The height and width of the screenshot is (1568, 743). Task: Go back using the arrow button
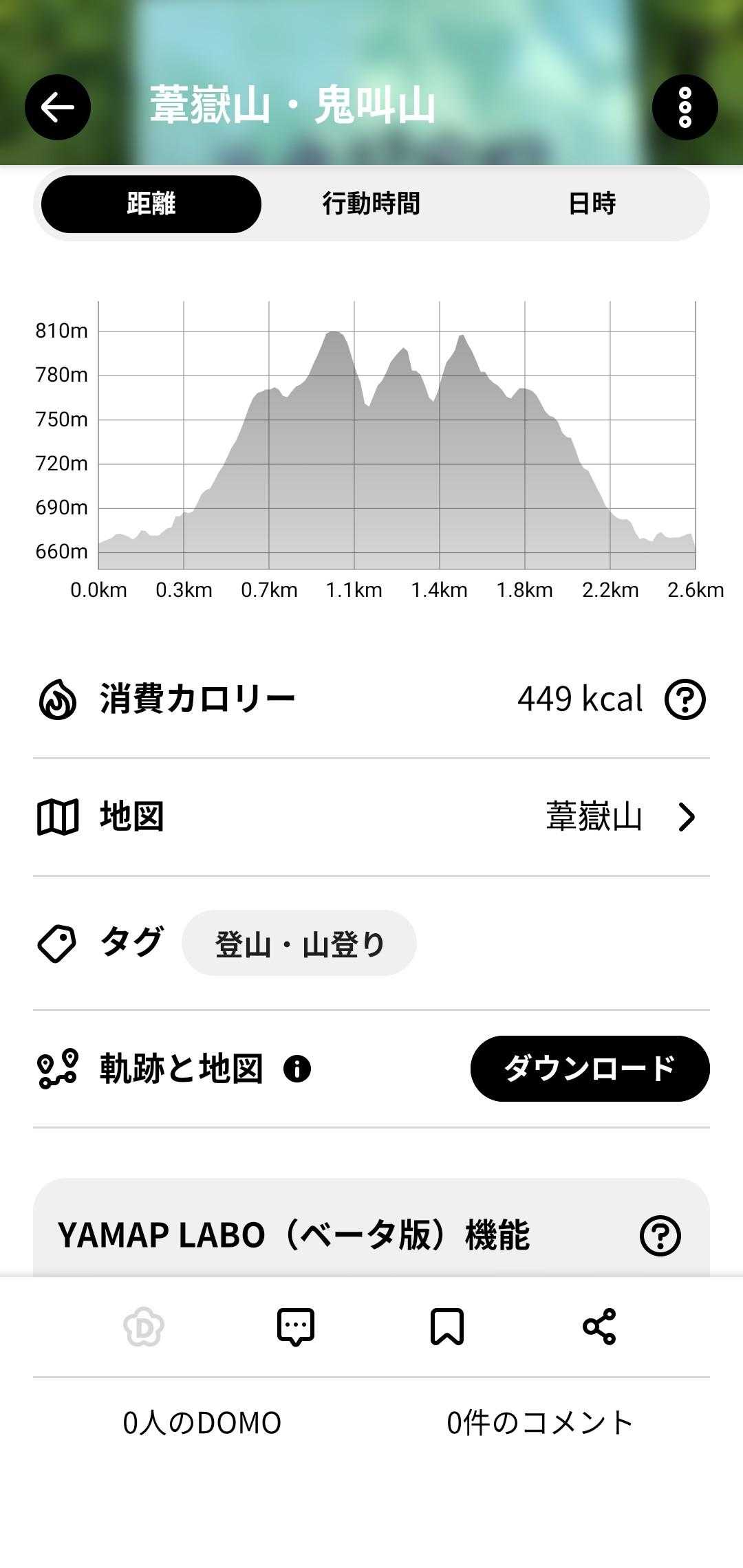[x=58, y=107]
